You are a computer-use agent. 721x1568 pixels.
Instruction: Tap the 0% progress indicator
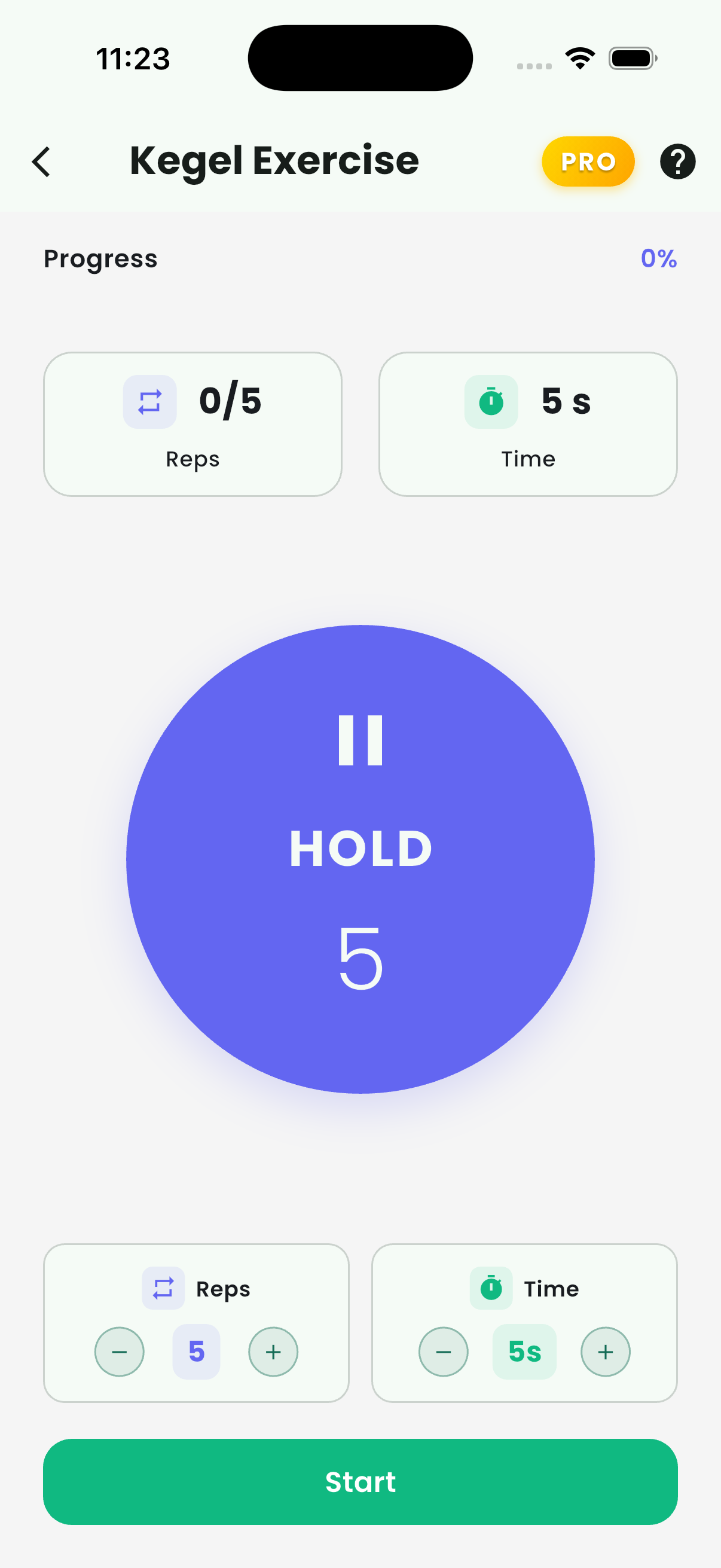pyautogui.click(x=659, y=258)
